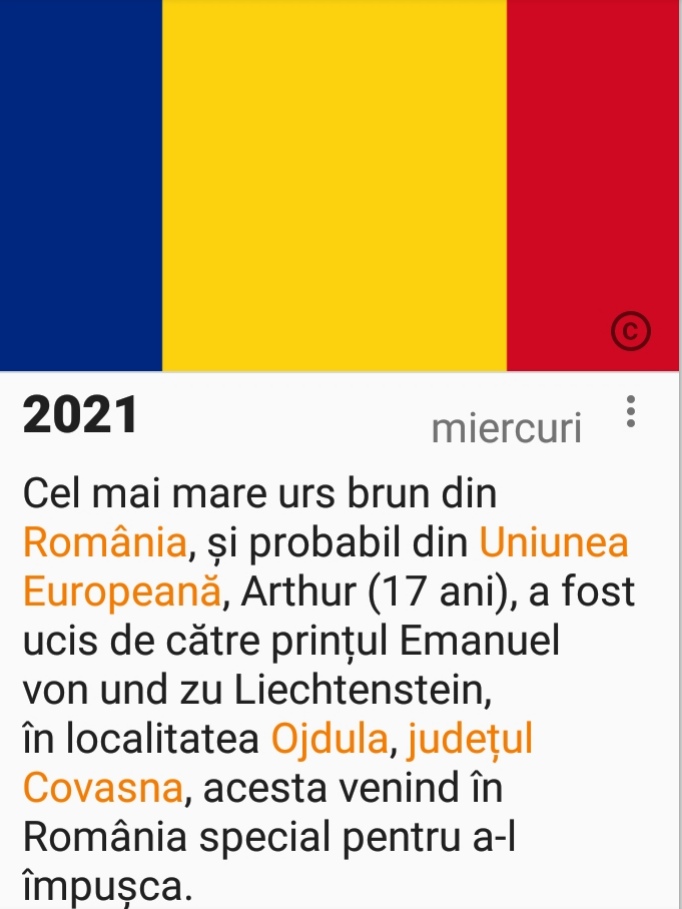Tap the copyright icon on the flag image
This screenshot has height=909, width=682.
(x=631, y=333)
